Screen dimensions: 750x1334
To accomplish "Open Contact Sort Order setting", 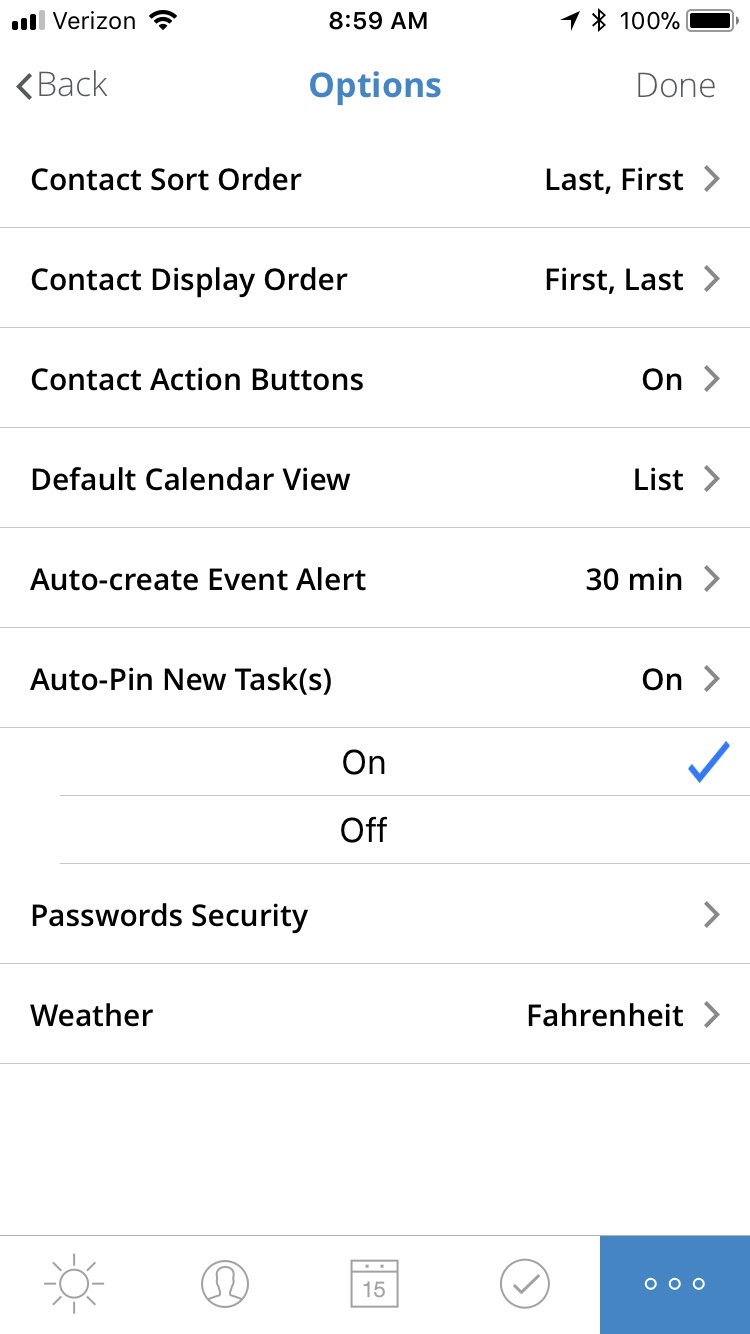I will (x=375, y=179).
